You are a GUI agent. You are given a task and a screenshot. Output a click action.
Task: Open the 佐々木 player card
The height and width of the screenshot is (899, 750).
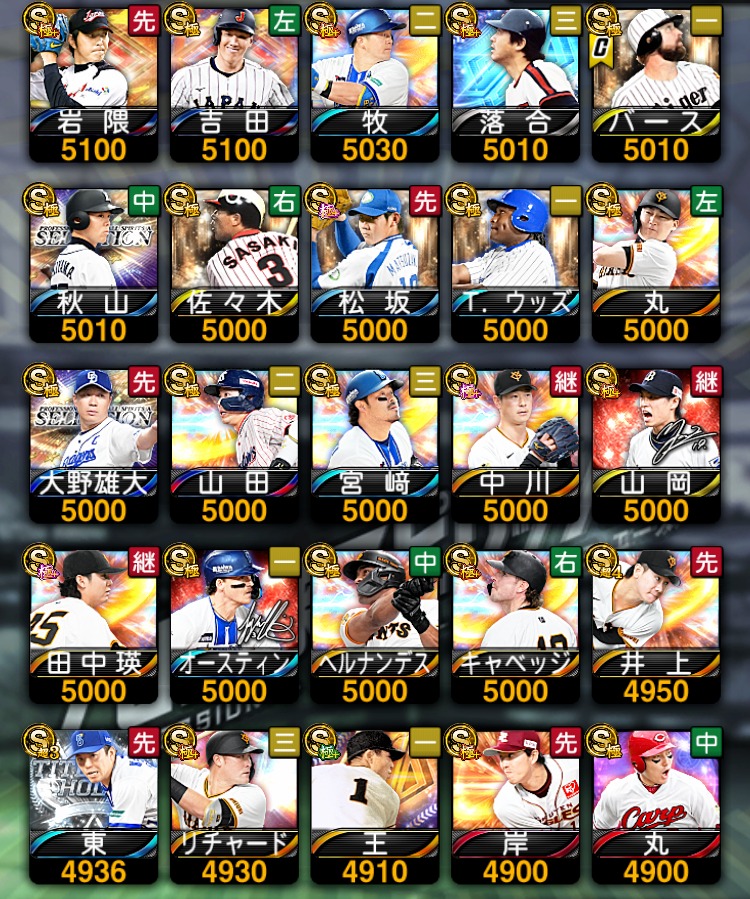pos(234,265)
